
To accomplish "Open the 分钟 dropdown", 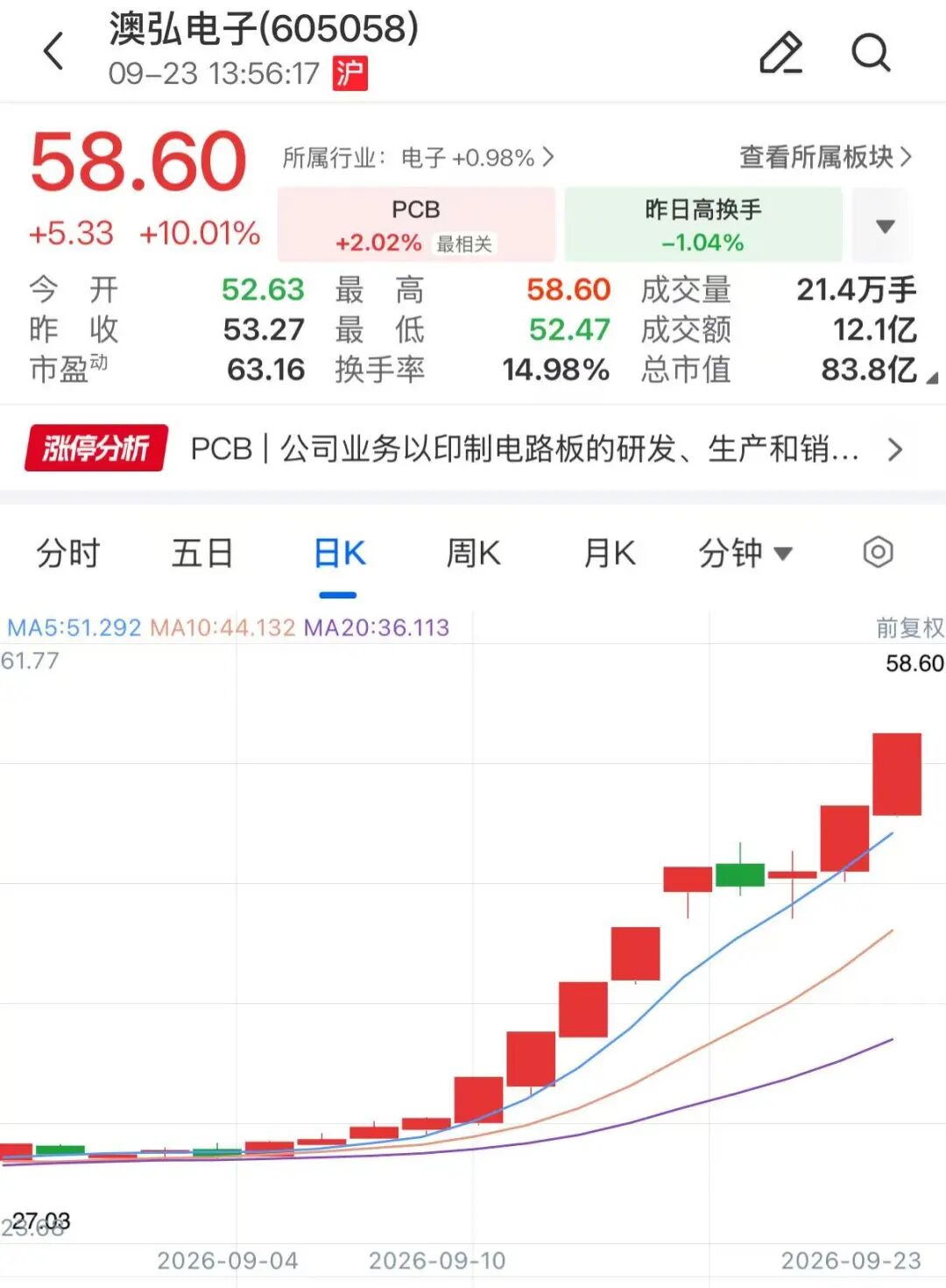I will 745,554.
